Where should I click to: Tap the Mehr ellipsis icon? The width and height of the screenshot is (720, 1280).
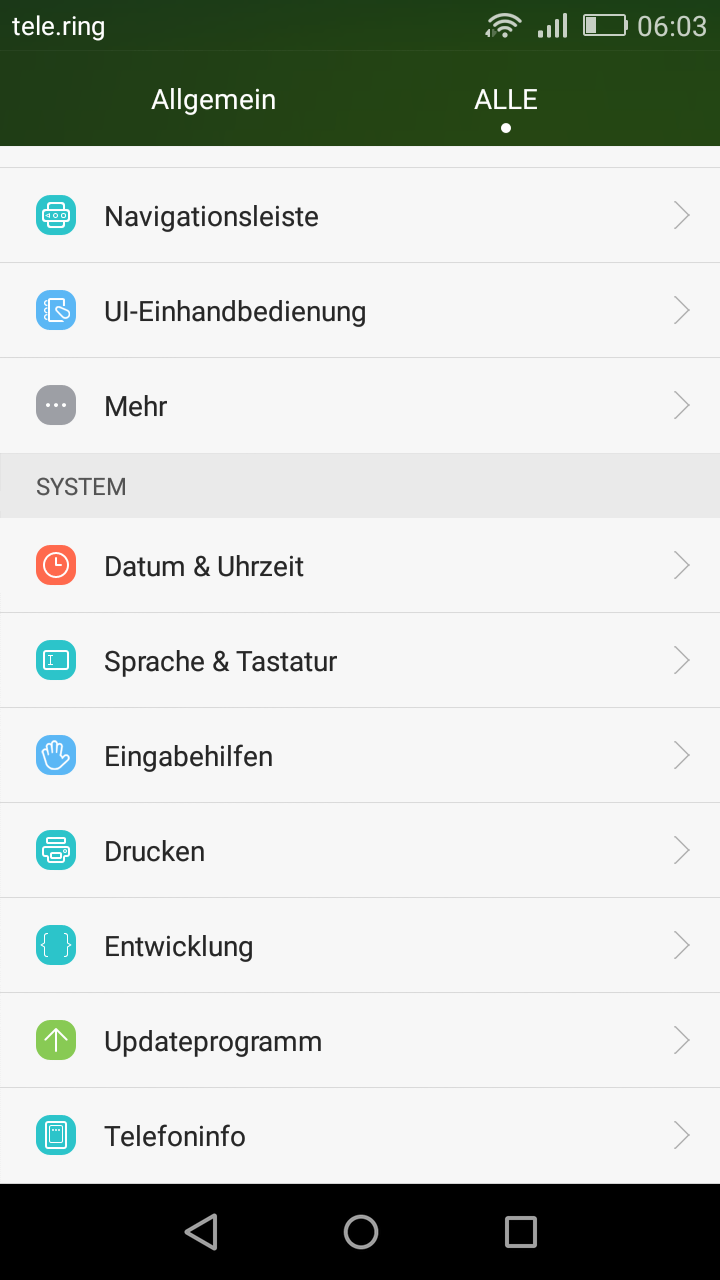(x=56, y=405)
